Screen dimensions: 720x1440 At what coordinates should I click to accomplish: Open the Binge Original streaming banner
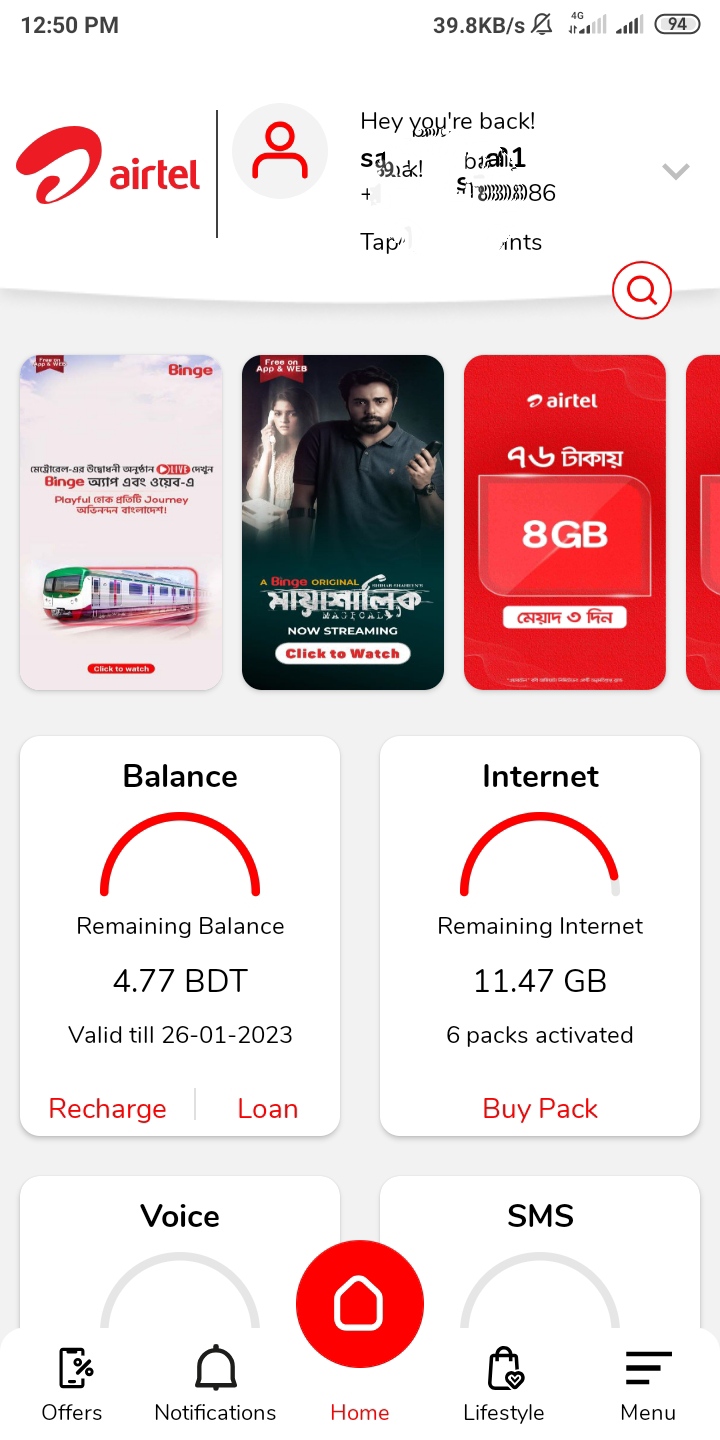tap(343, 522)
